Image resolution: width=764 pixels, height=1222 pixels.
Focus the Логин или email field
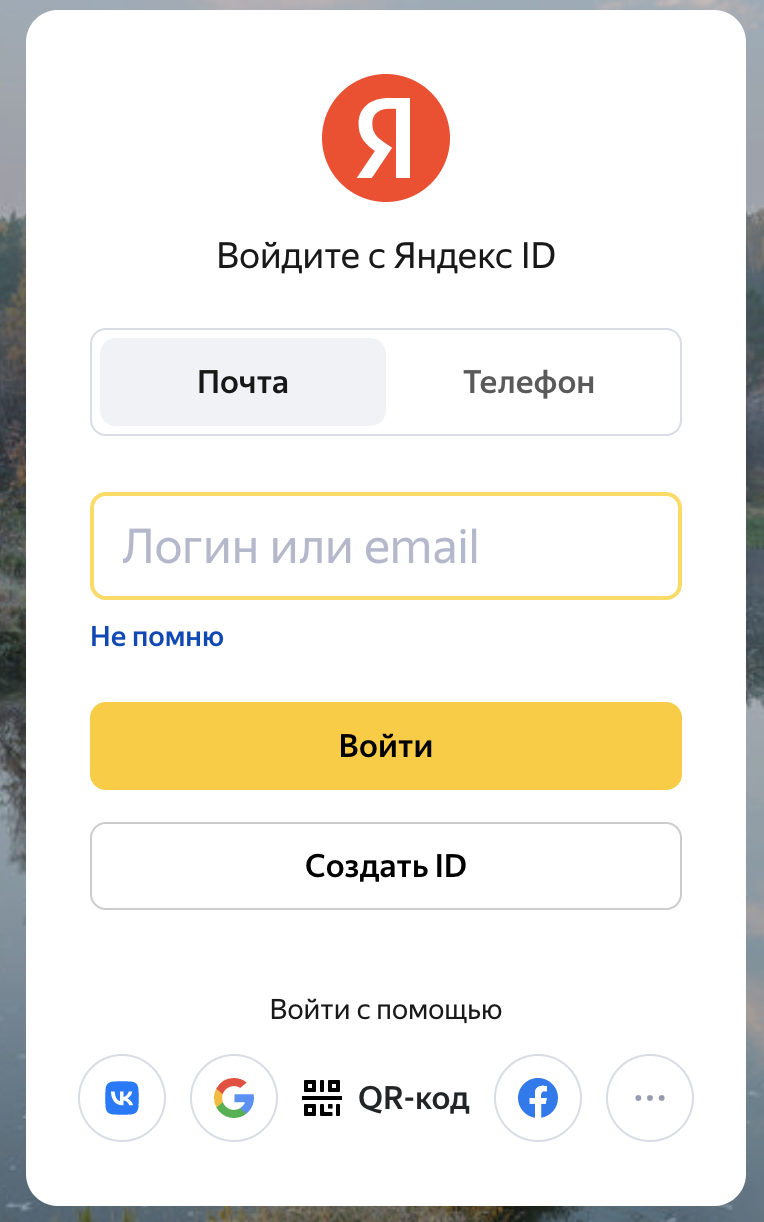[x=386, y=546]
